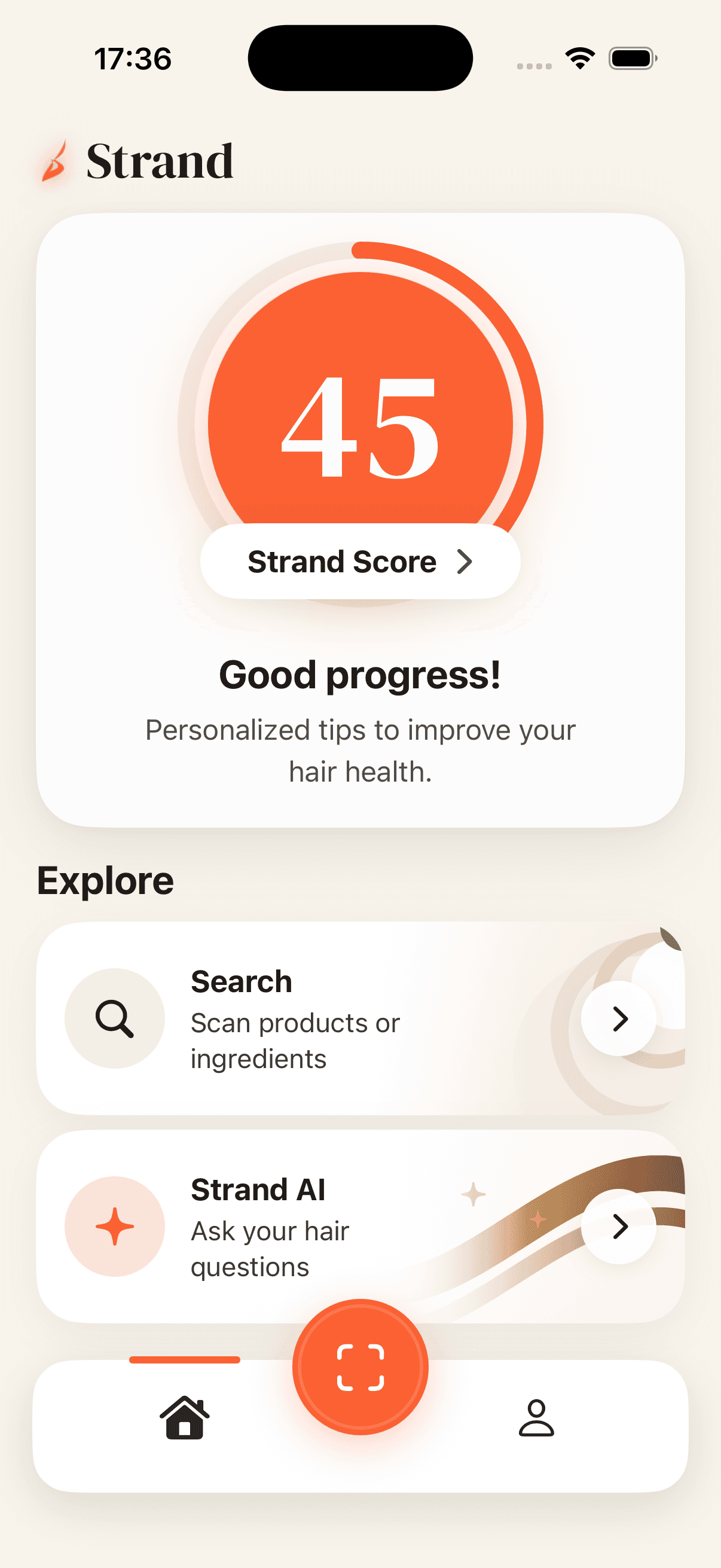The image size is (721, 1568).
Task: Tap the battery indicator
Action: pos(631,57)
